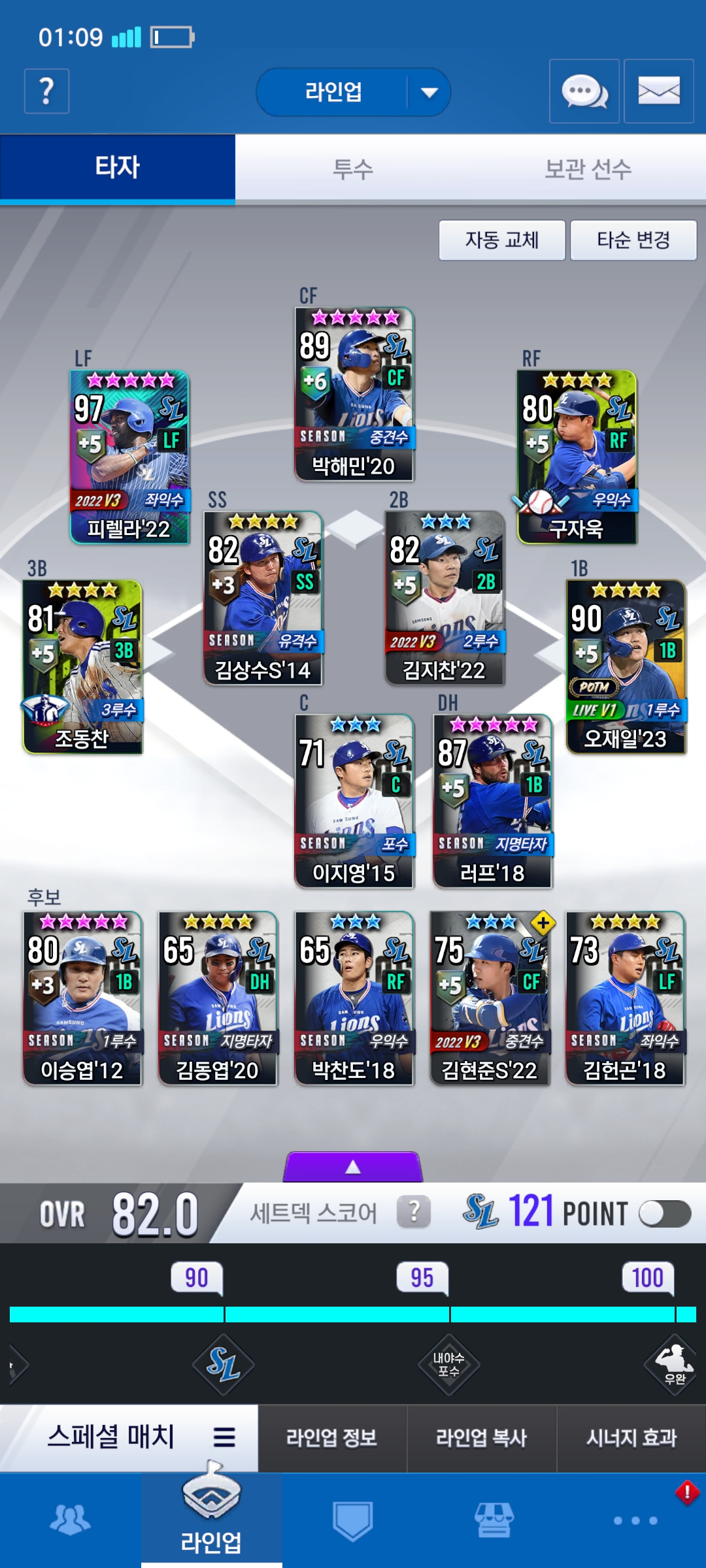Expand the purple up-arrow panel handle
Viewport: 706px width, 1568px height.
353,1167
